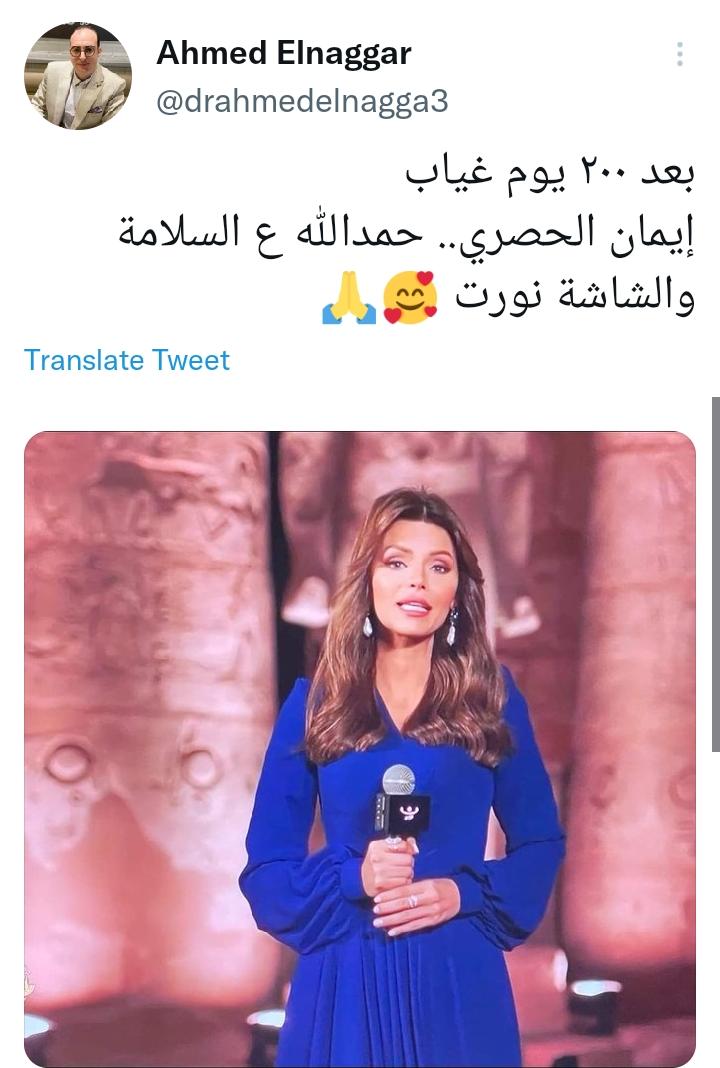Open profile via Ahmed Elnaggar name
Viewport: 720px width, 1068px height.
point(283,54)
